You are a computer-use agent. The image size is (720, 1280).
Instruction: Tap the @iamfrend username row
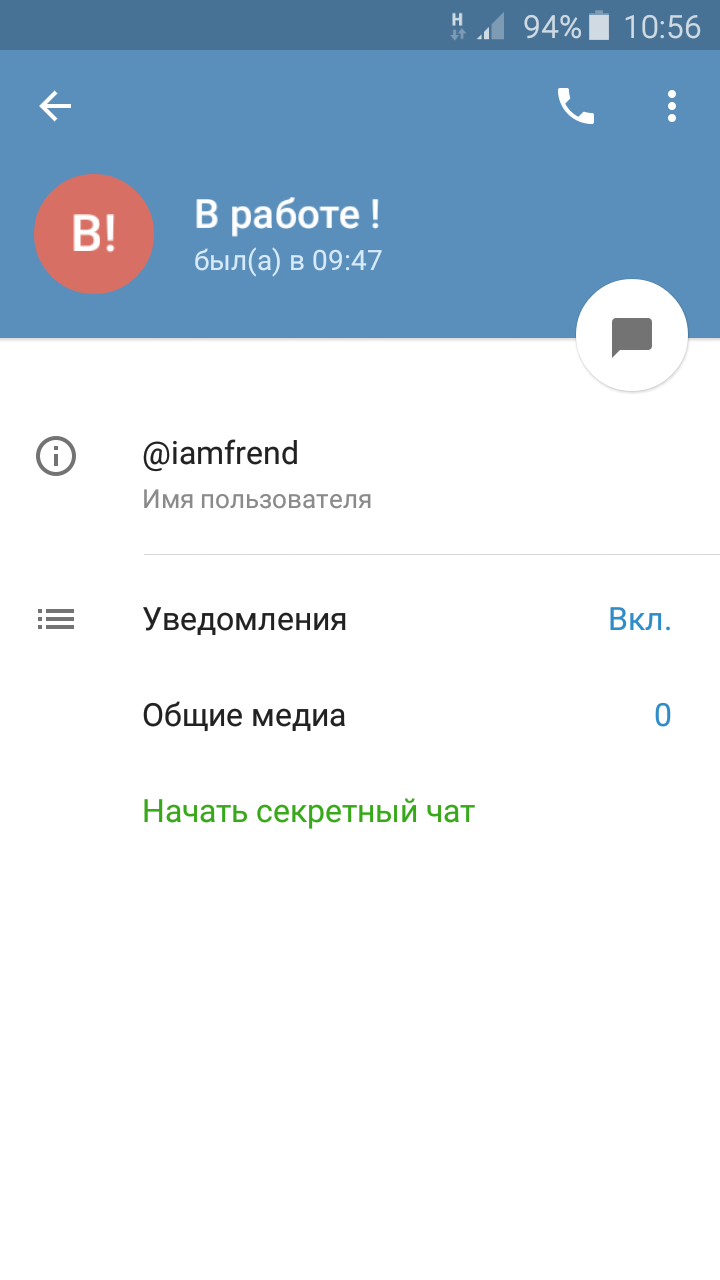click(360, 475)
